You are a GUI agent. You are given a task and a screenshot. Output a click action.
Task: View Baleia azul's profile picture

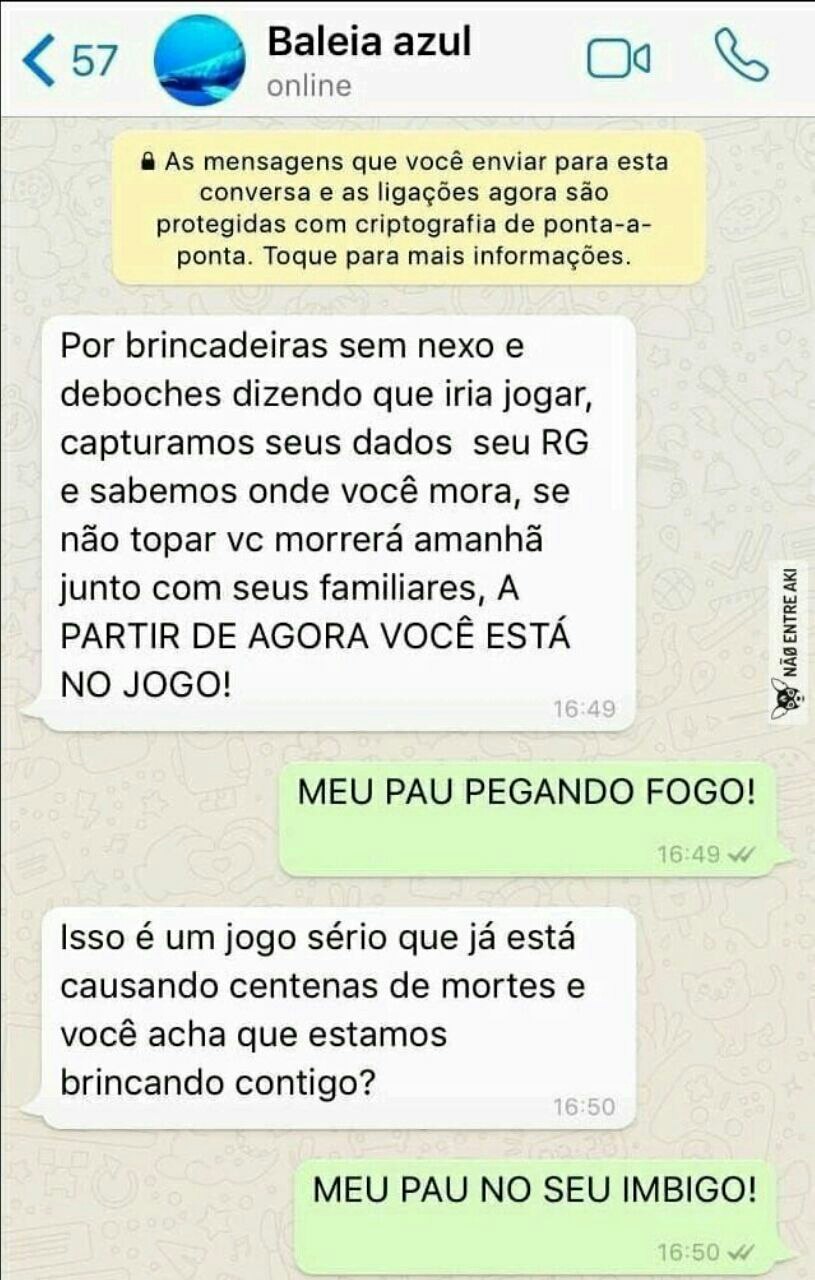click(199, 60)
